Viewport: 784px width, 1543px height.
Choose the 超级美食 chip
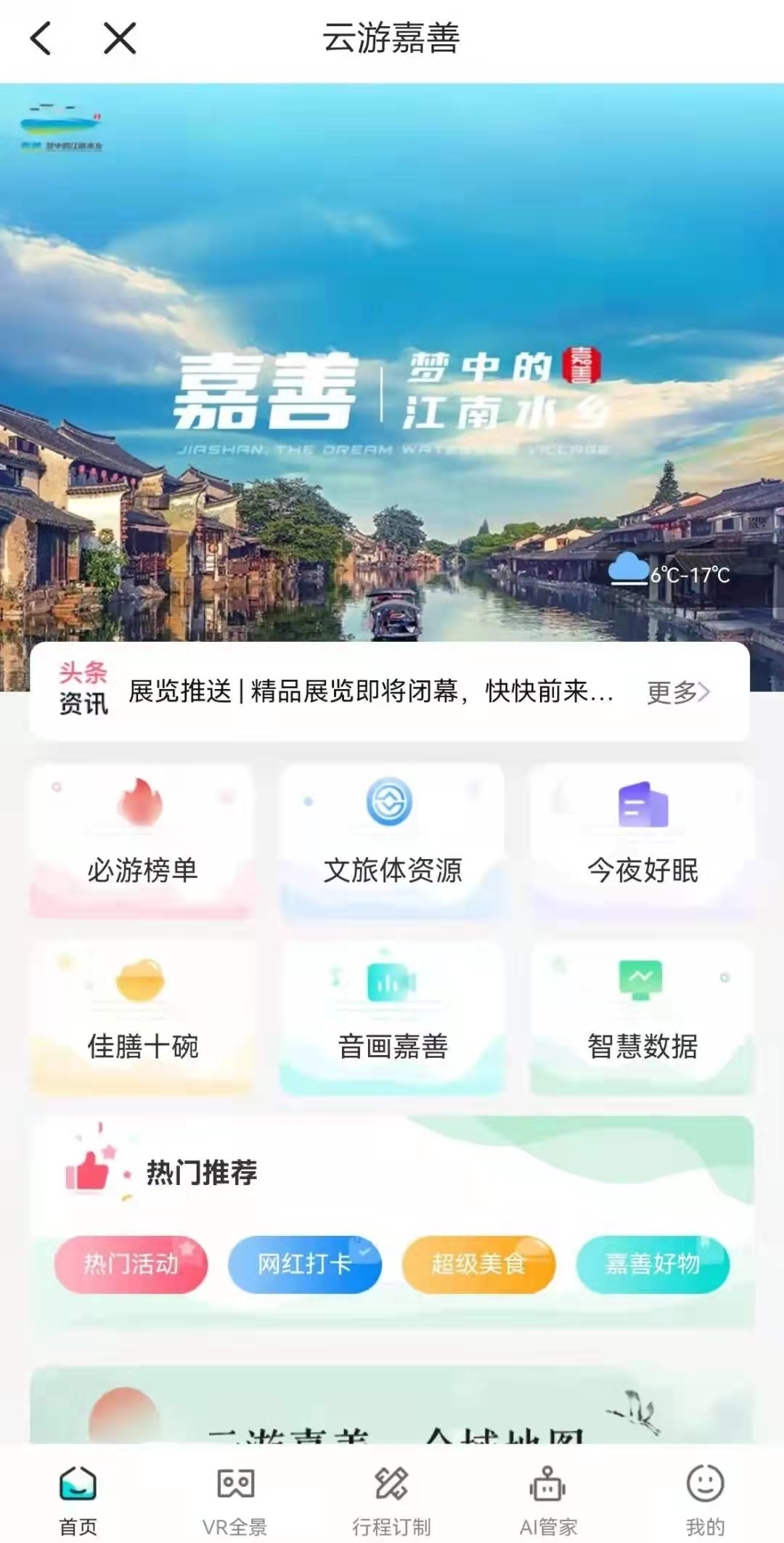click(x=478, y=1264)
